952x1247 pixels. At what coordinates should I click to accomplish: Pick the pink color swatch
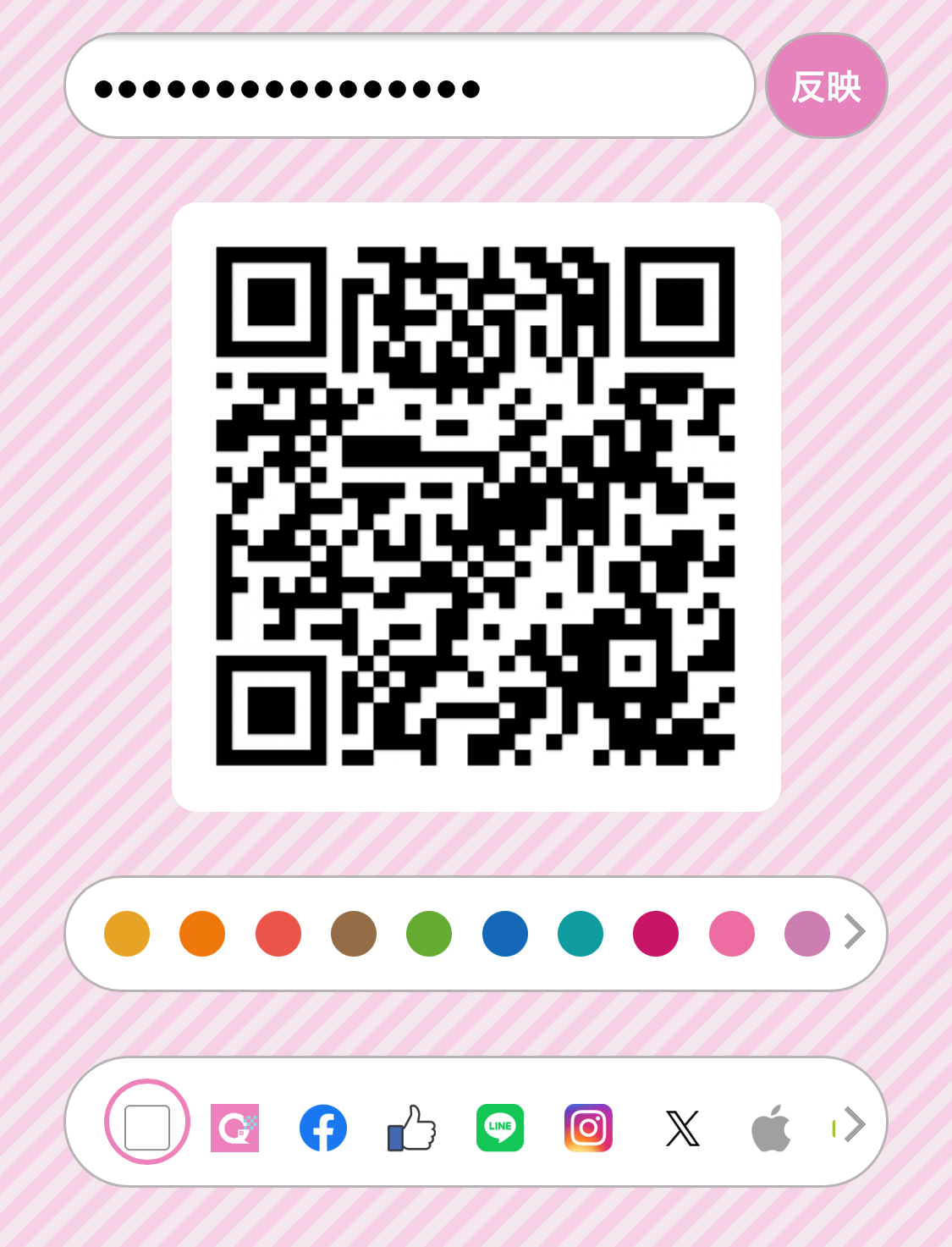[732, 934]
